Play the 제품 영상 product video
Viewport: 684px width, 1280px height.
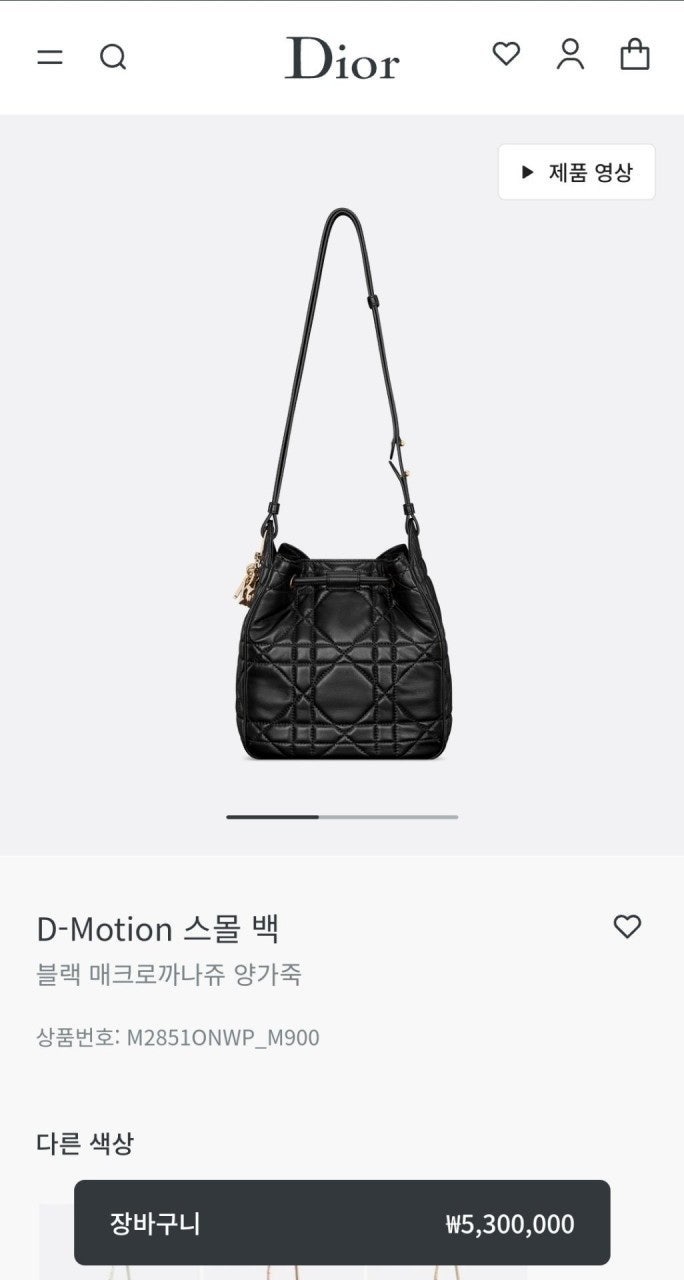point(577,172)
